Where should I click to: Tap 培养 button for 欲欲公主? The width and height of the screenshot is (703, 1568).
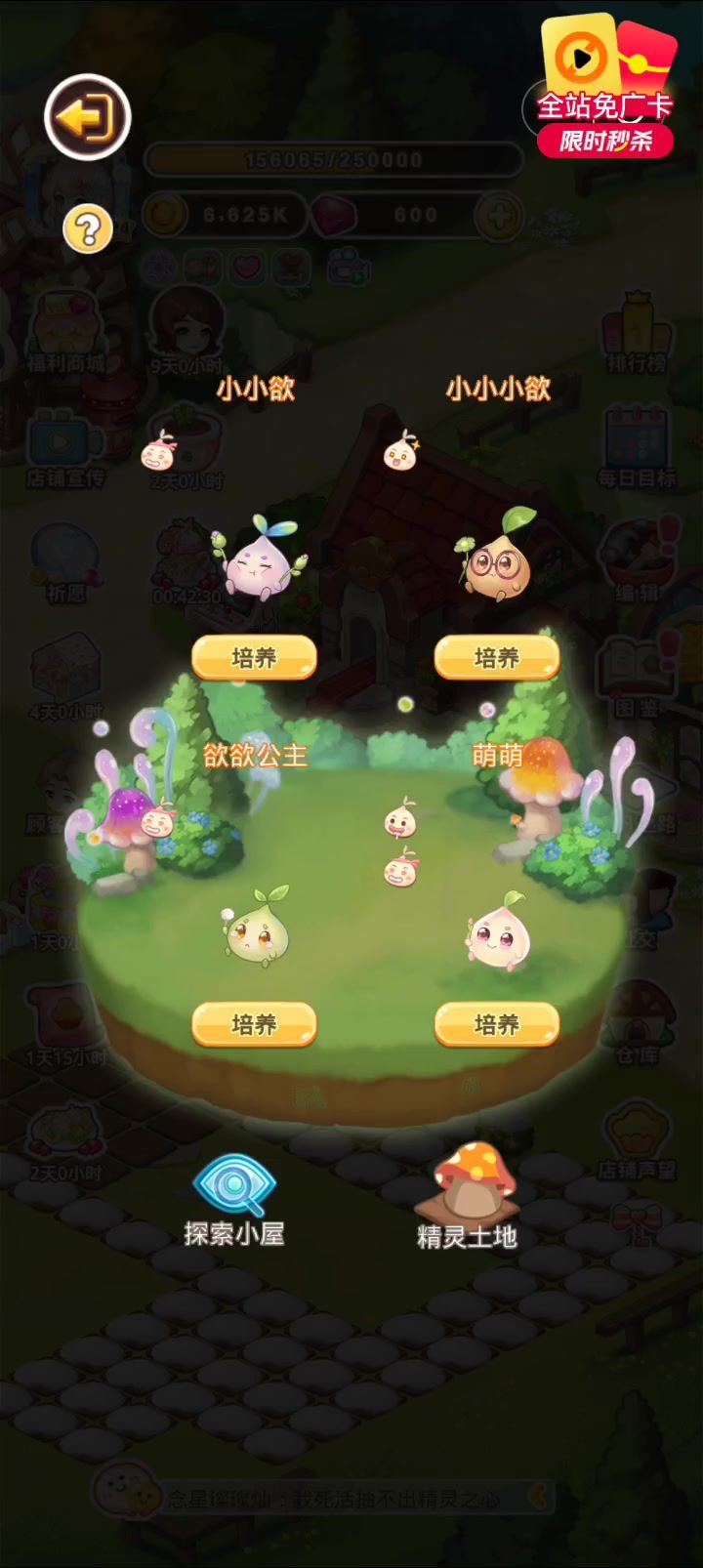pos(254,1024)
